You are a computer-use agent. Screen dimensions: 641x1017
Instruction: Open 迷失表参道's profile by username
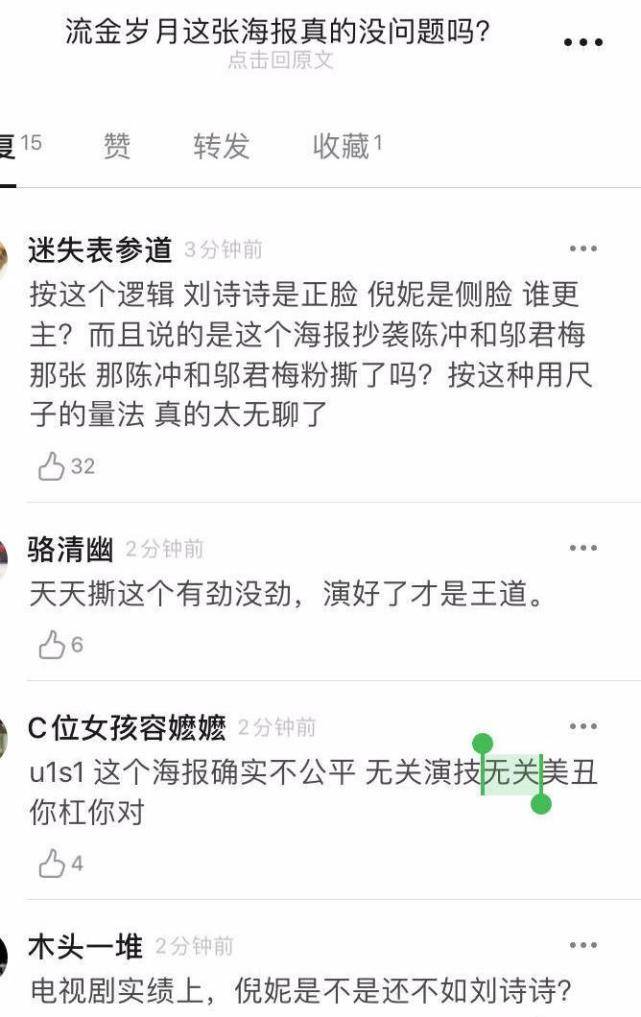[99, 250]
